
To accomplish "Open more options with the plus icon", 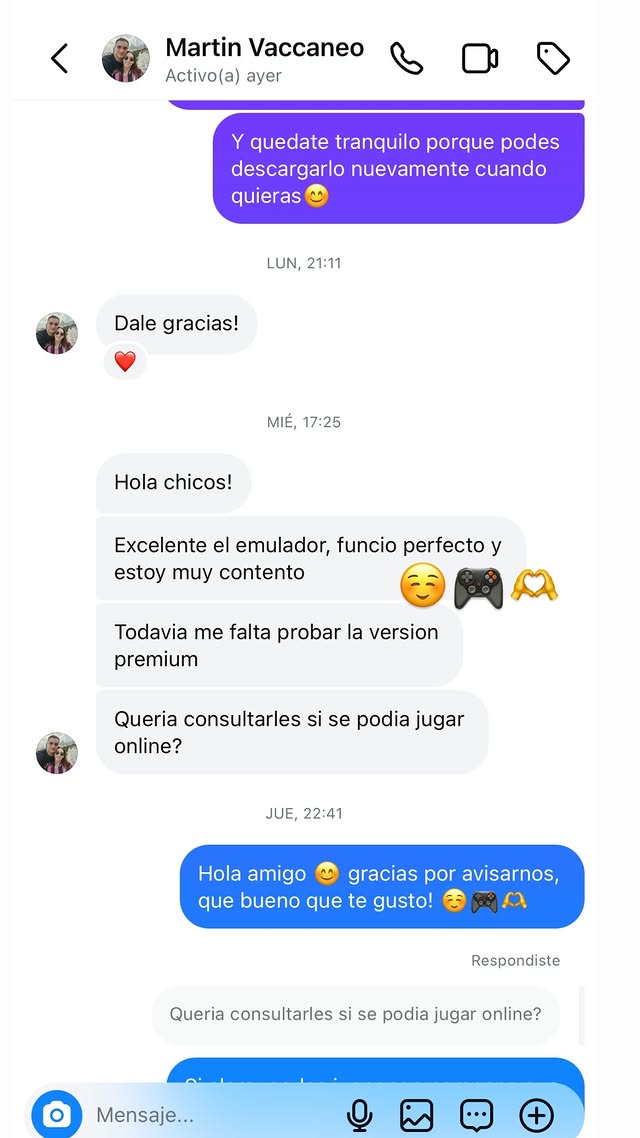I will [537, 1114].
